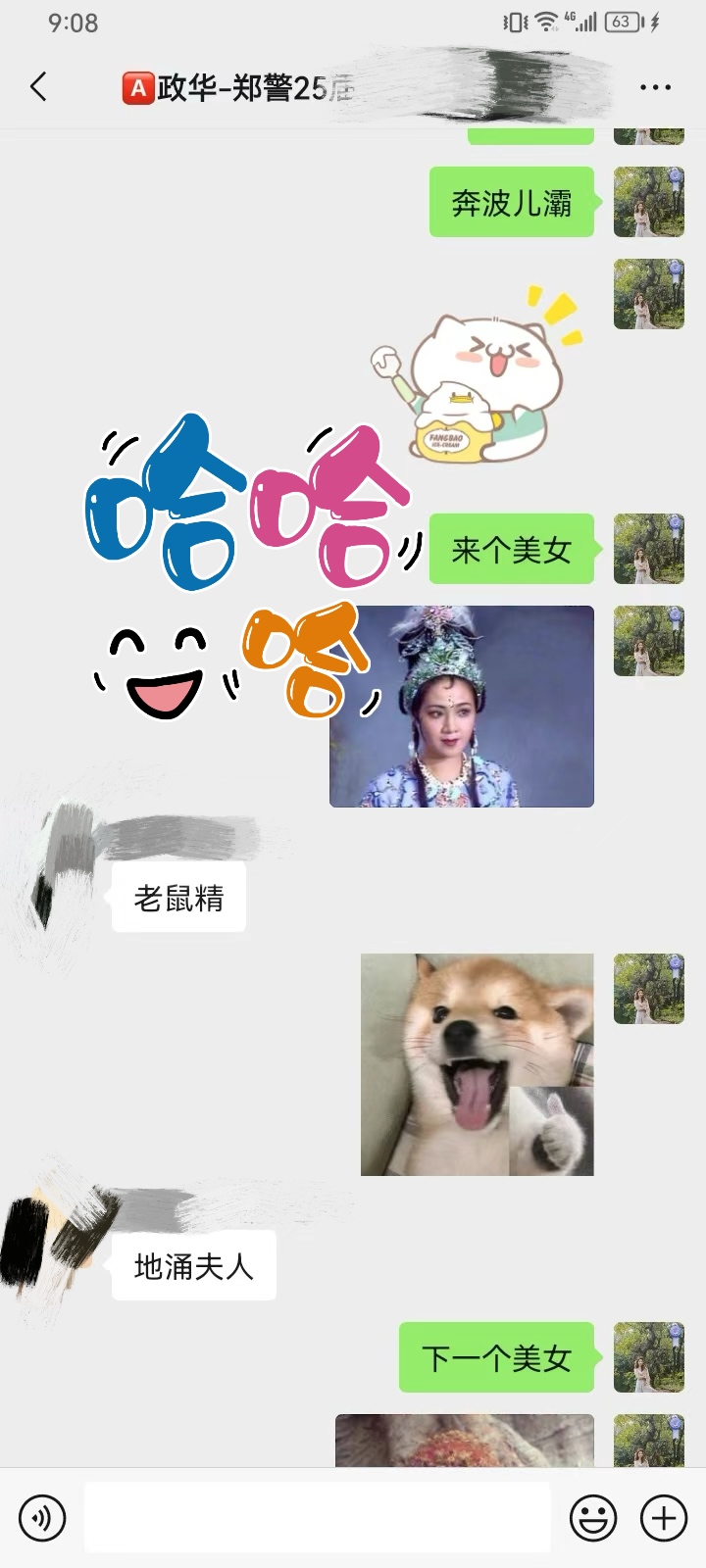Open avatar of the 地涌夫人 sender
The image size is (706, 1568).
(x=54, y=1239)
